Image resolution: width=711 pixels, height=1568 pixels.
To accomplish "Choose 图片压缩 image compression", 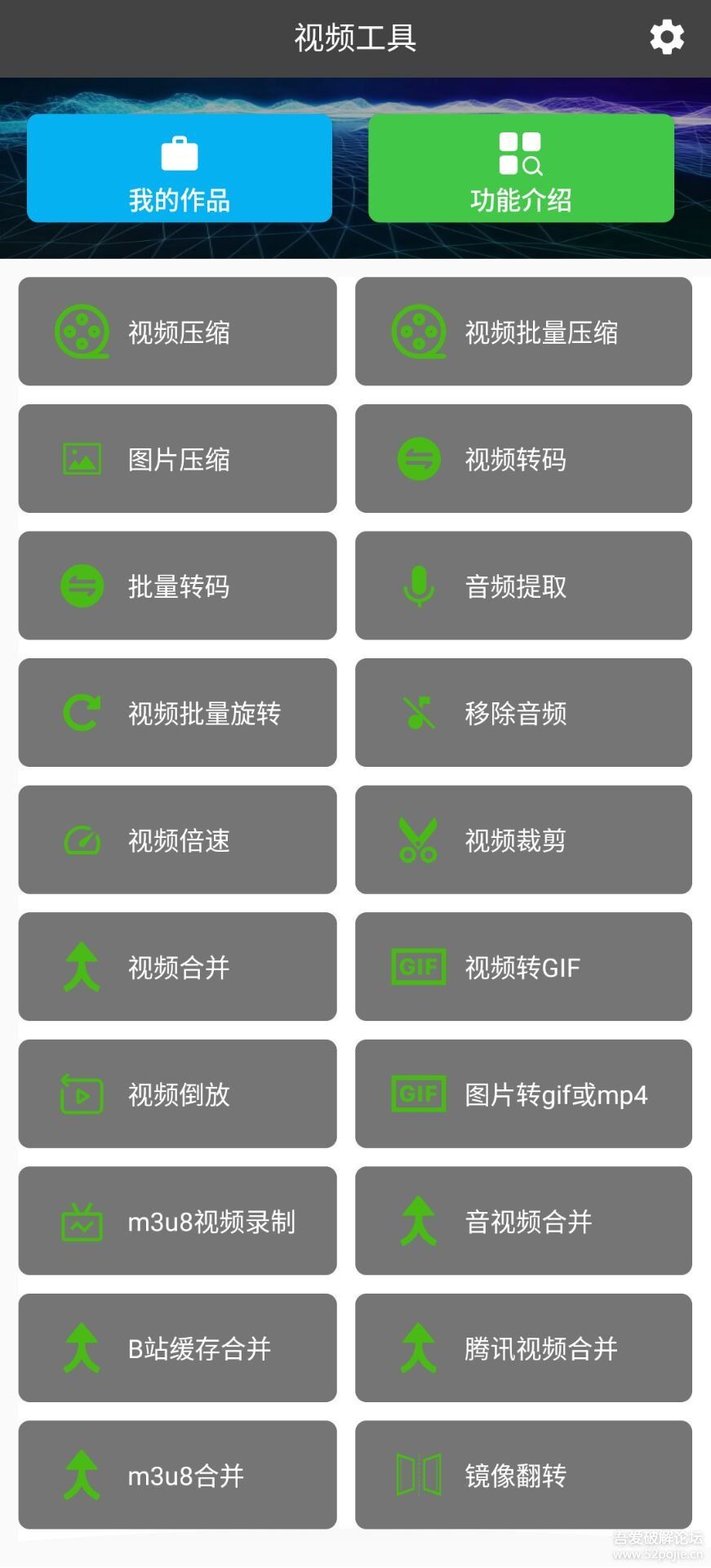I will pos(177,459).
